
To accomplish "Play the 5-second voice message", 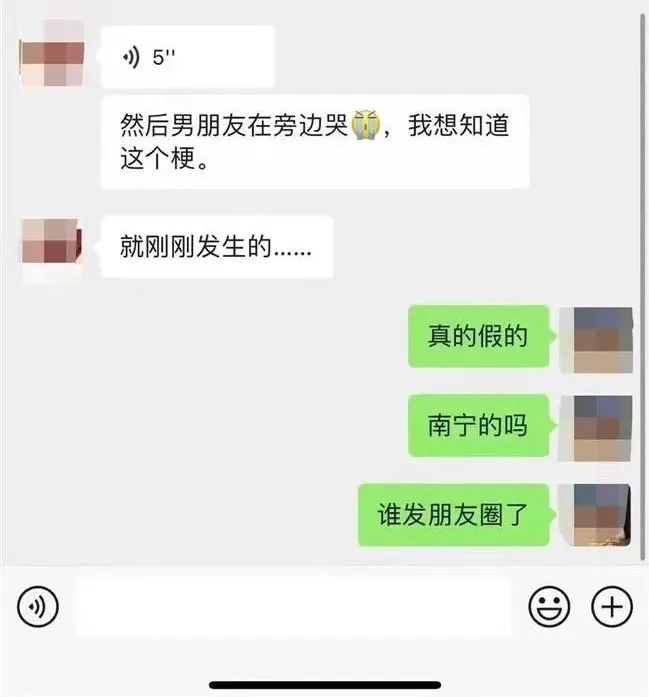I will (186, 57).
